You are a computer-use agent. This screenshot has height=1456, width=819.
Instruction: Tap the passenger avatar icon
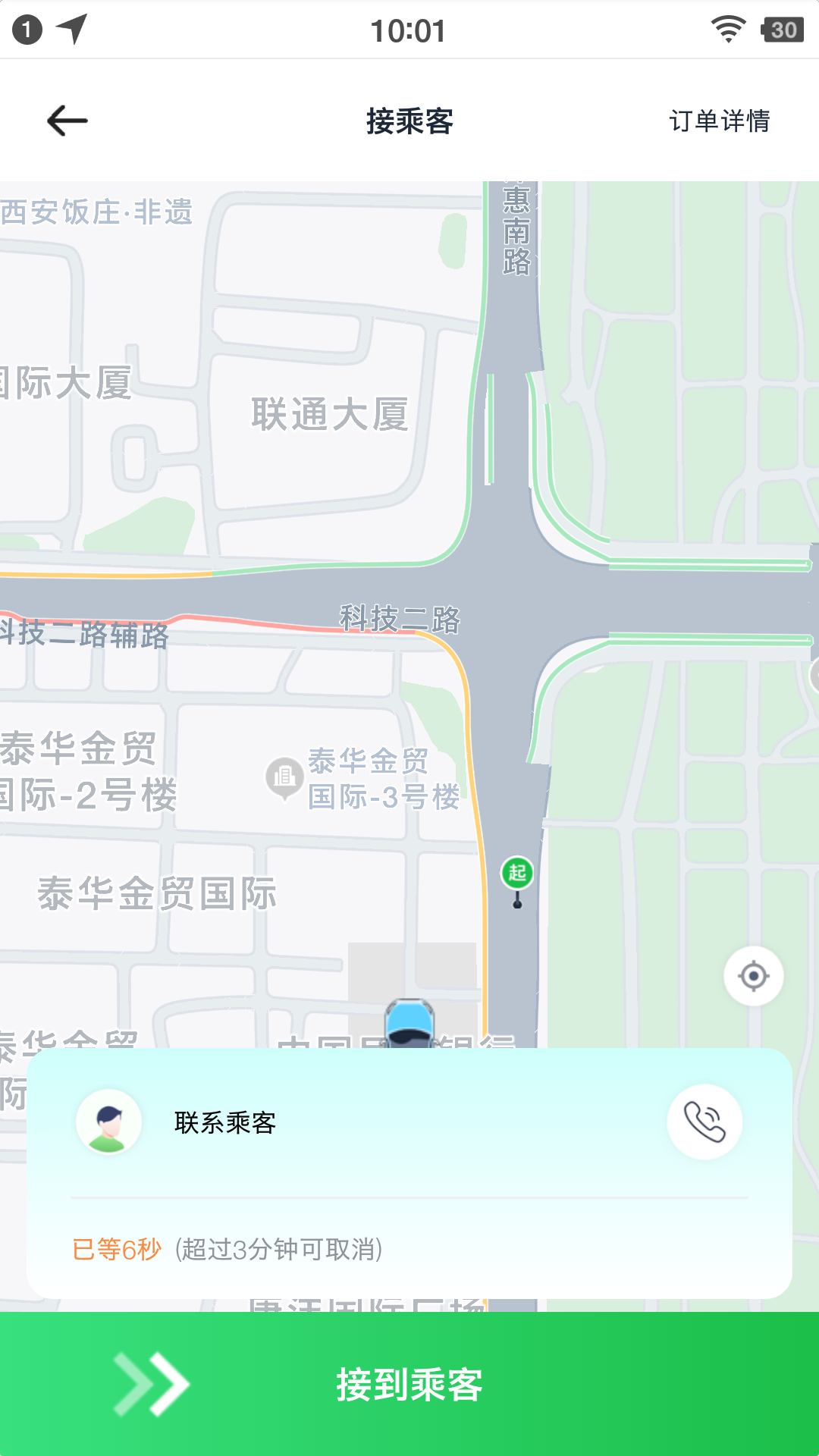pos(110,1122)
